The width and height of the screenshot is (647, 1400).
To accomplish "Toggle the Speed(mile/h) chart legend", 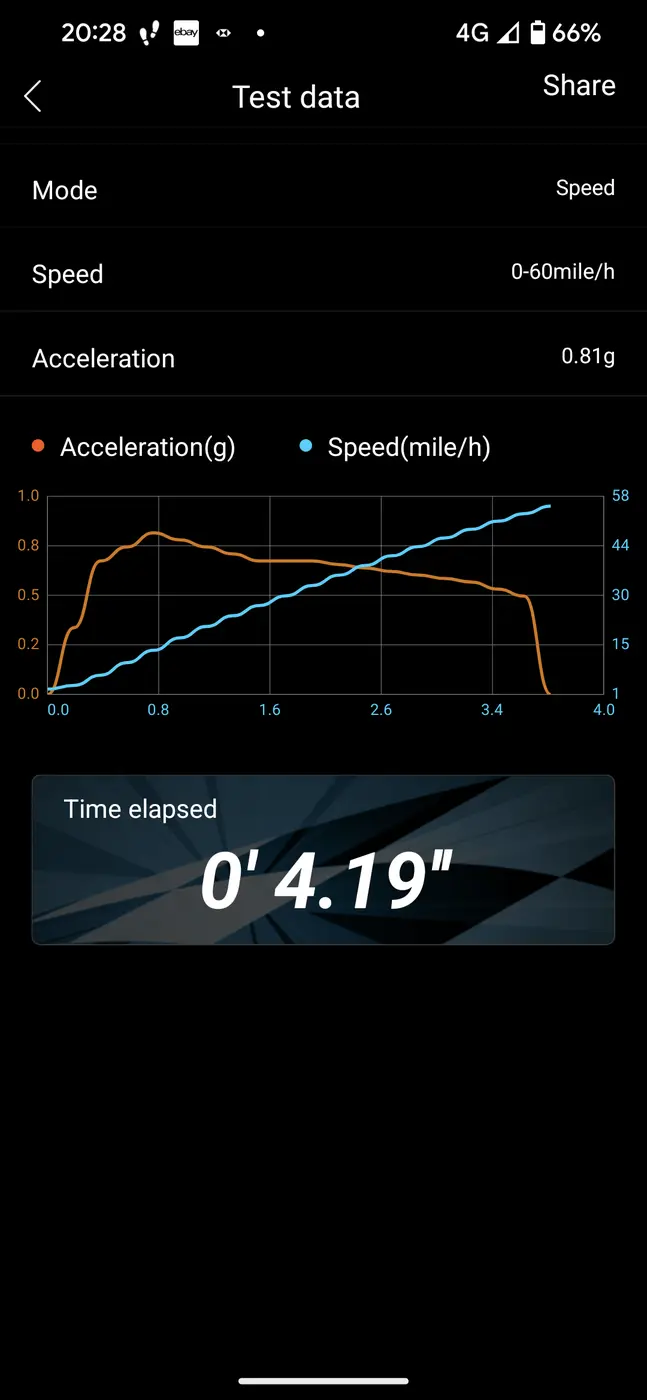I will tap(396, 447).
